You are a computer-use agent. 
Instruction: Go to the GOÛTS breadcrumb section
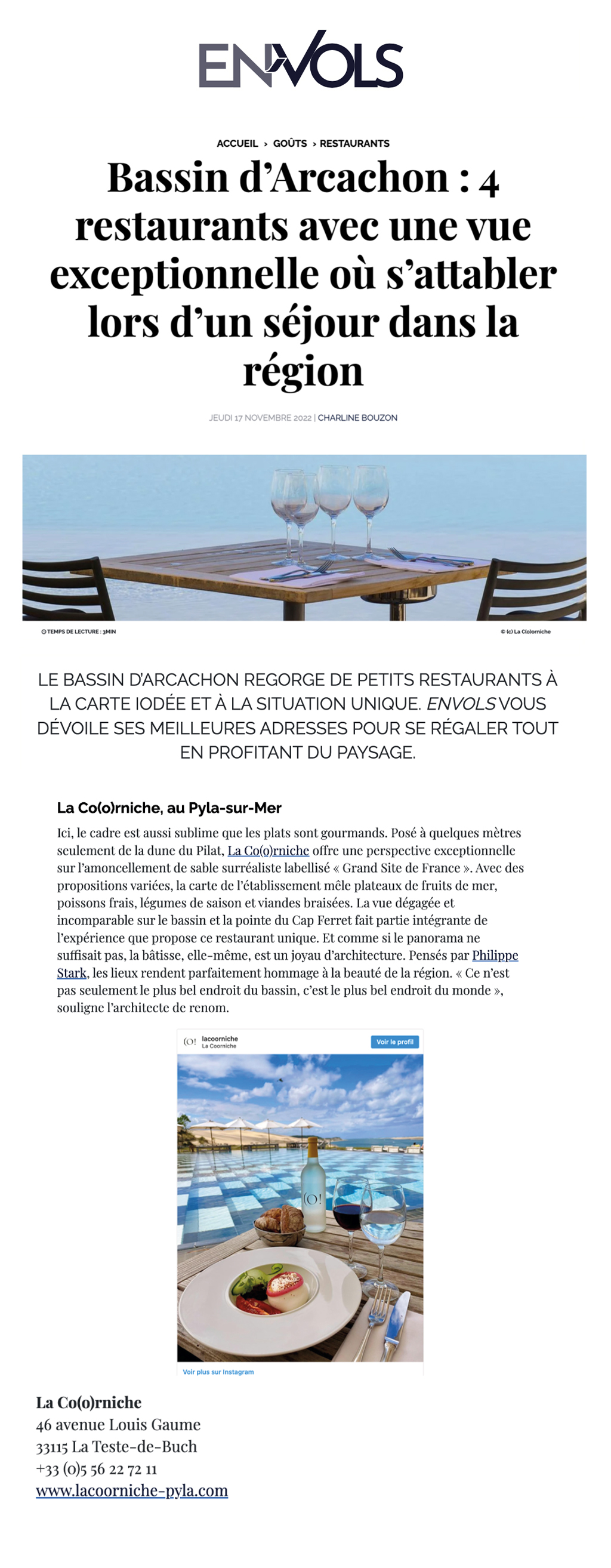coord(289,144)
